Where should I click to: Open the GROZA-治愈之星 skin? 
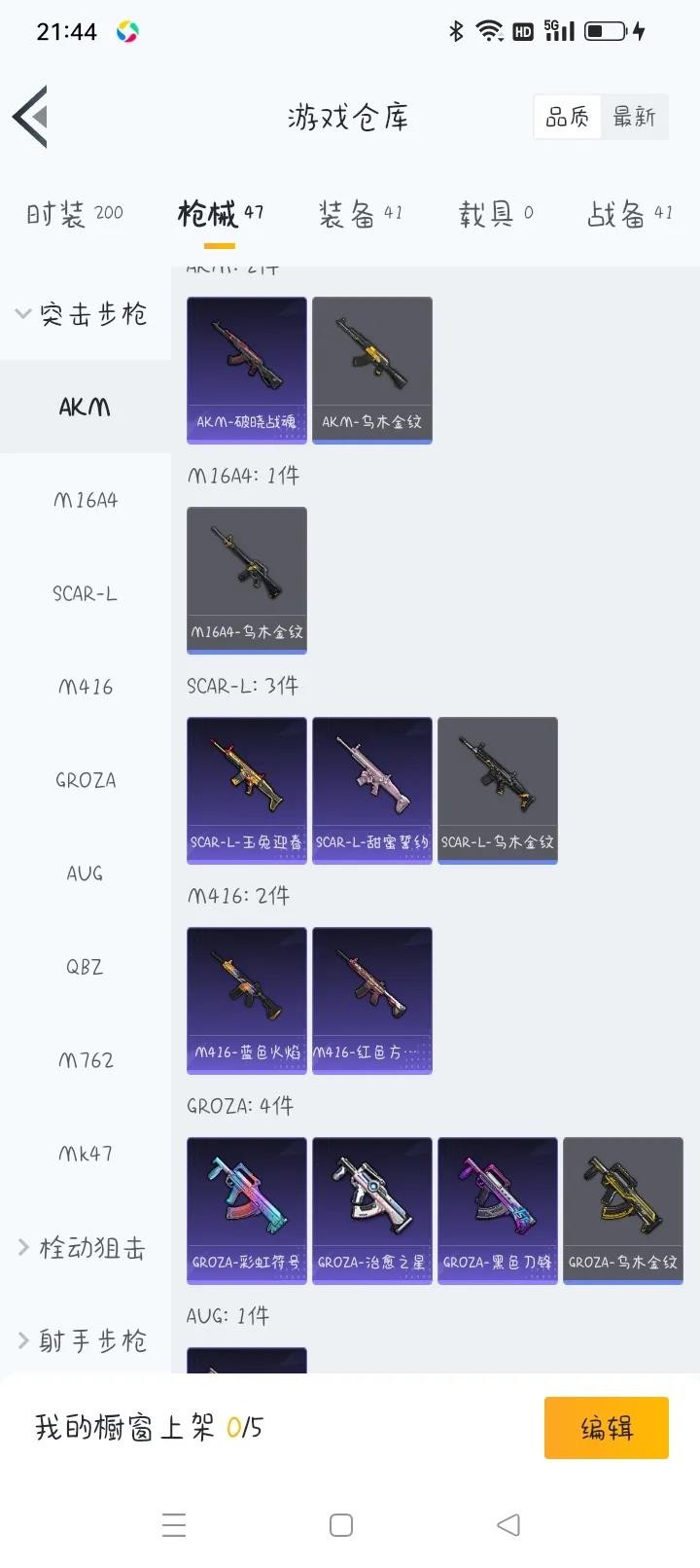(372, 1210)
